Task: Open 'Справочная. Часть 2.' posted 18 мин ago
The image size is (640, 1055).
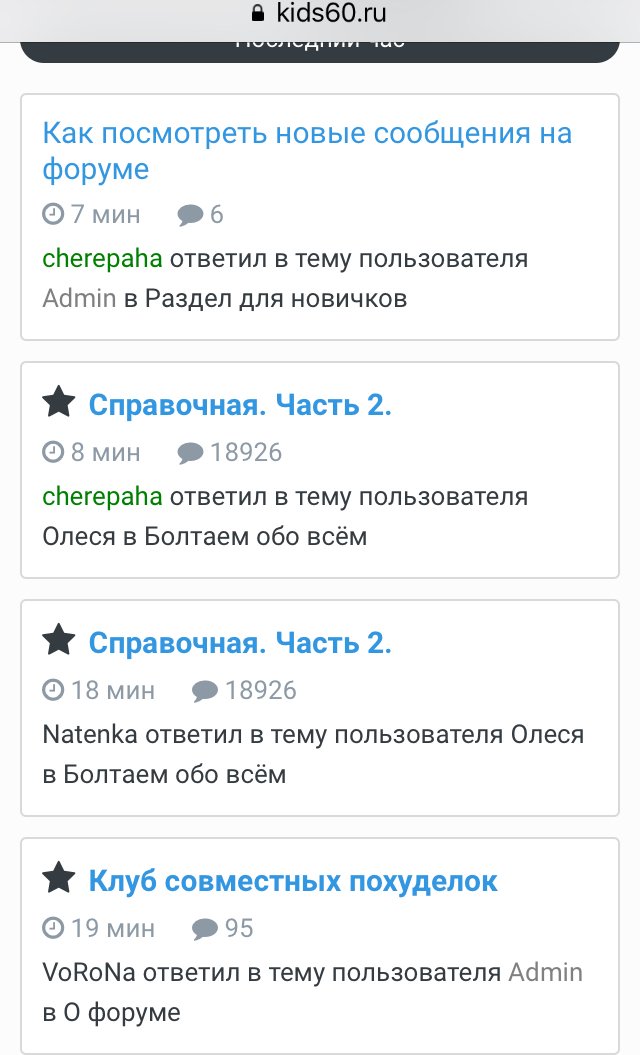Action: pos(240,643)
